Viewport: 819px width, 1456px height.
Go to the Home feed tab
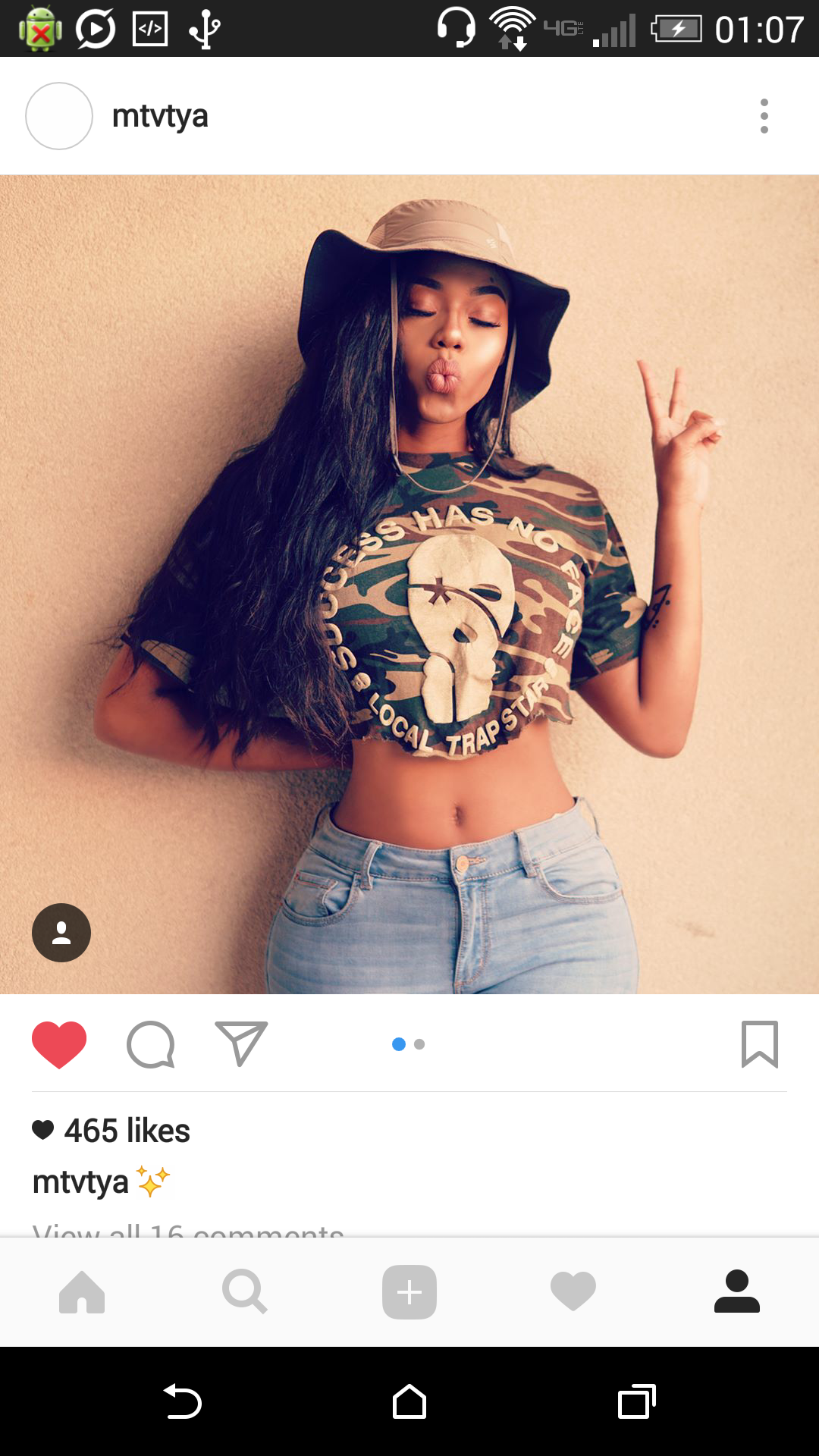tap(82, 1291)
